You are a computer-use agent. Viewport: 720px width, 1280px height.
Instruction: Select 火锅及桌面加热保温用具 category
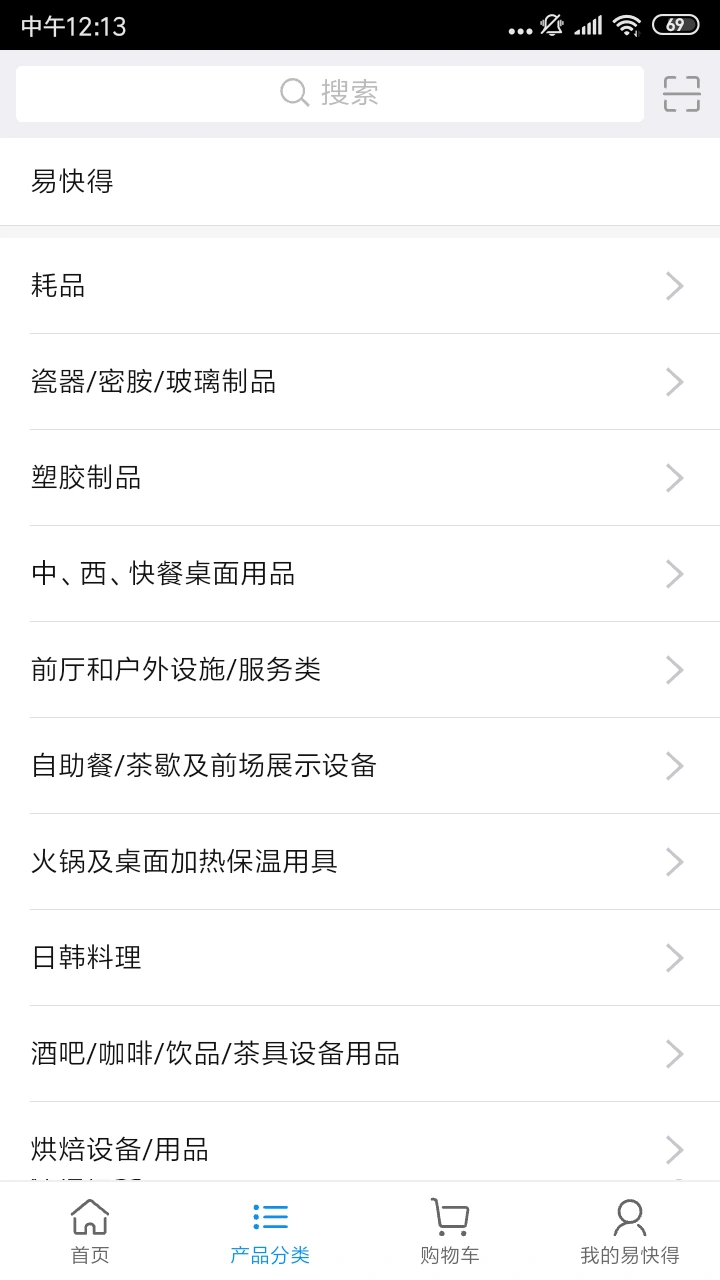[x=360, y=862]
